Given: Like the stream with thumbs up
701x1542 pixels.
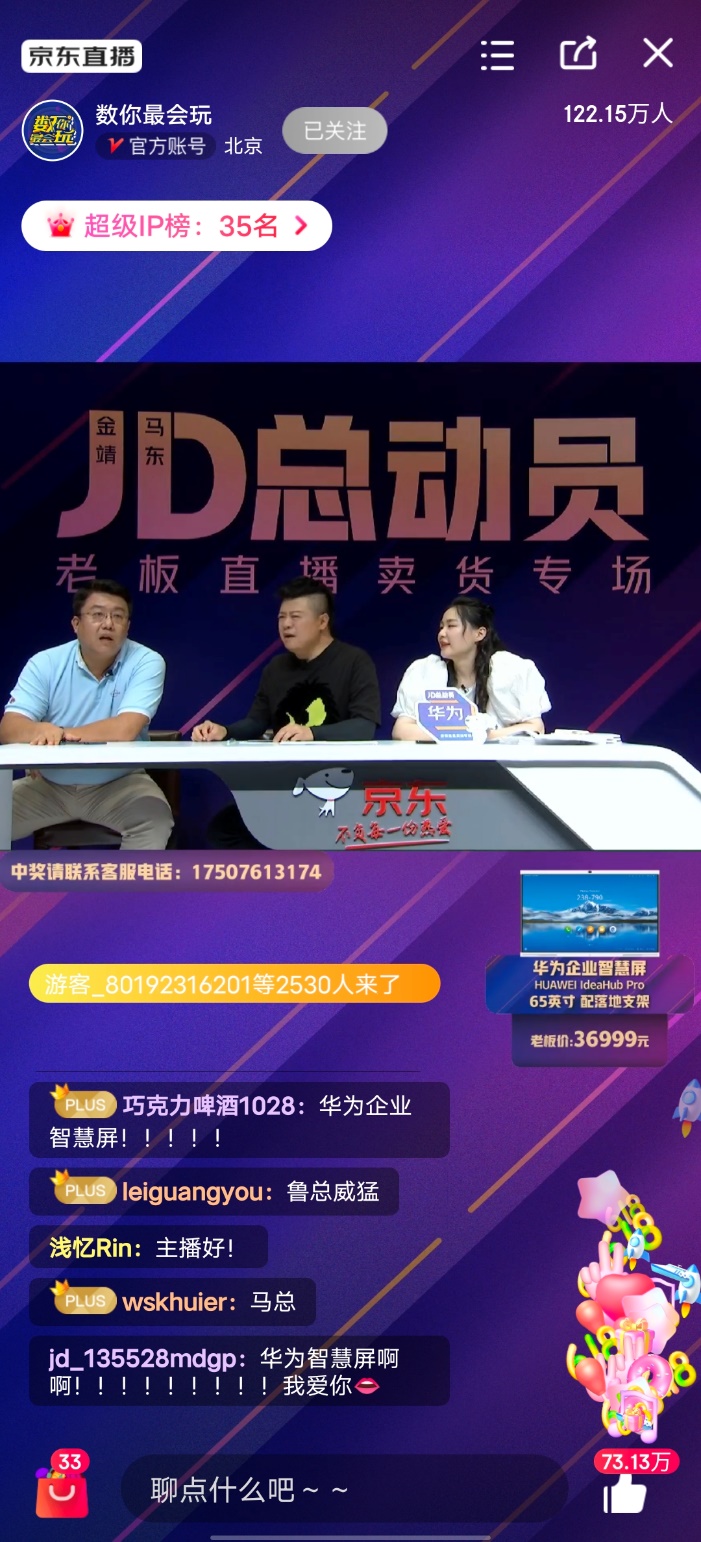Looking at the screenshot, I should click(626, 1496).
